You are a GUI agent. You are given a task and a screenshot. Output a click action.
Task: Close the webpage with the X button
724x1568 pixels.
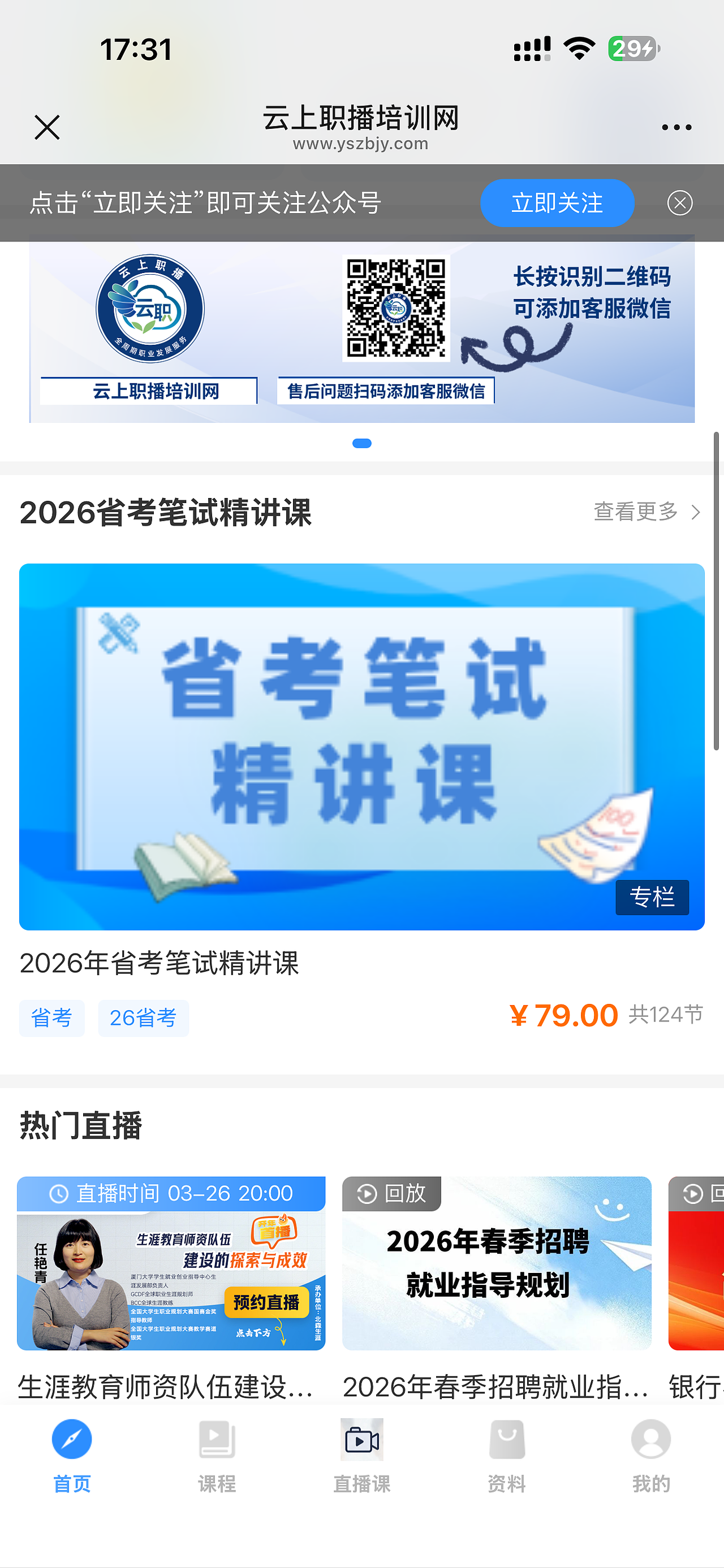click(46, 127)
